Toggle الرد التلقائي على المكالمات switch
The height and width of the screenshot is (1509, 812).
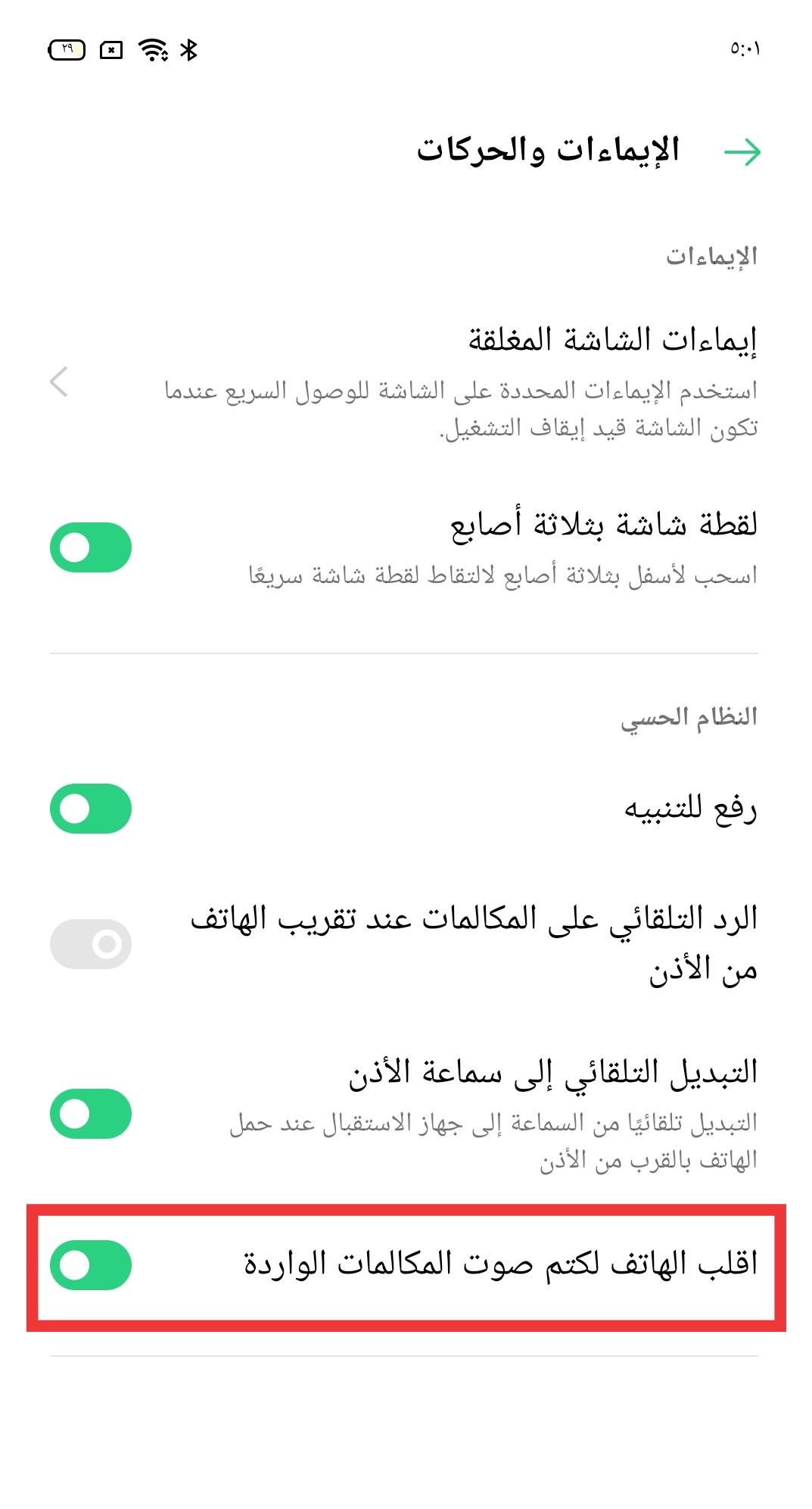(x=91, y=944)
